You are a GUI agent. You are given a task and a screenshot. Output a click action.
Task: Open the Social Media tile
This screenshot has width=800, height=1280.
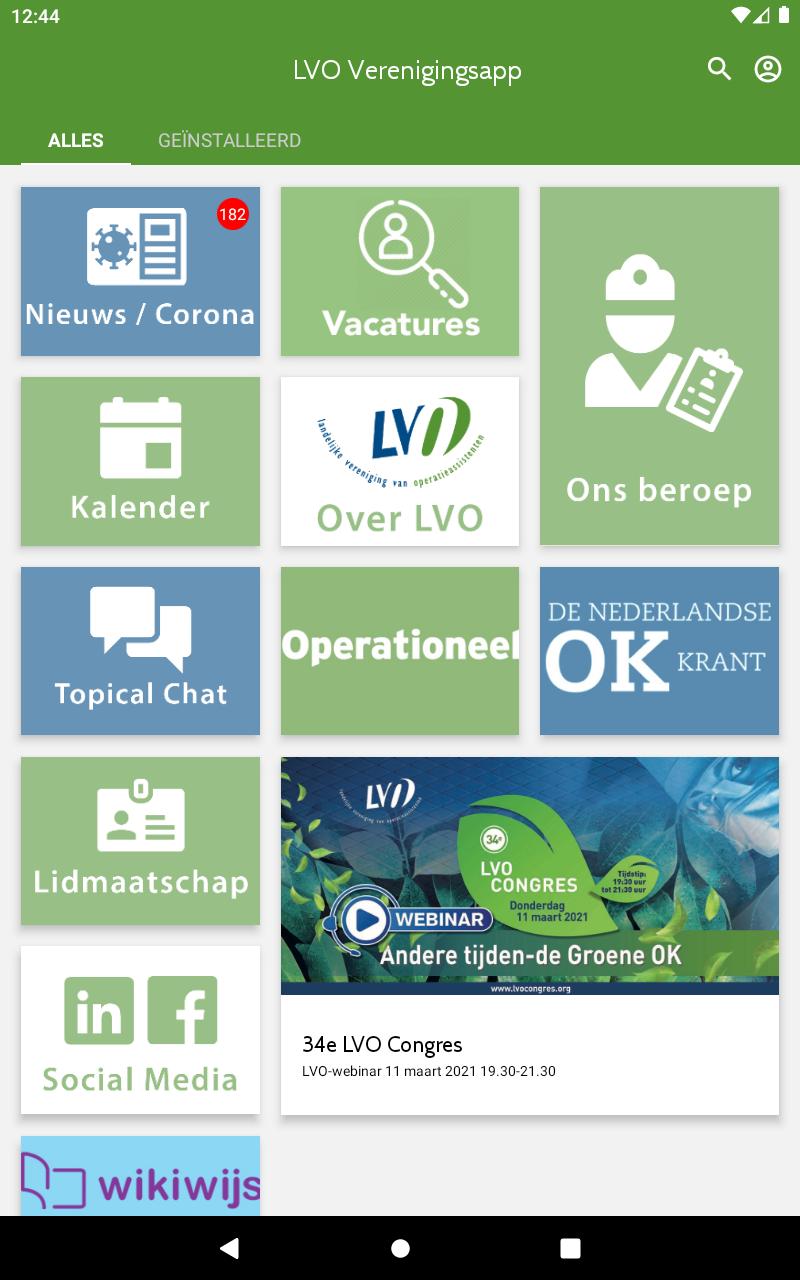140,1030
